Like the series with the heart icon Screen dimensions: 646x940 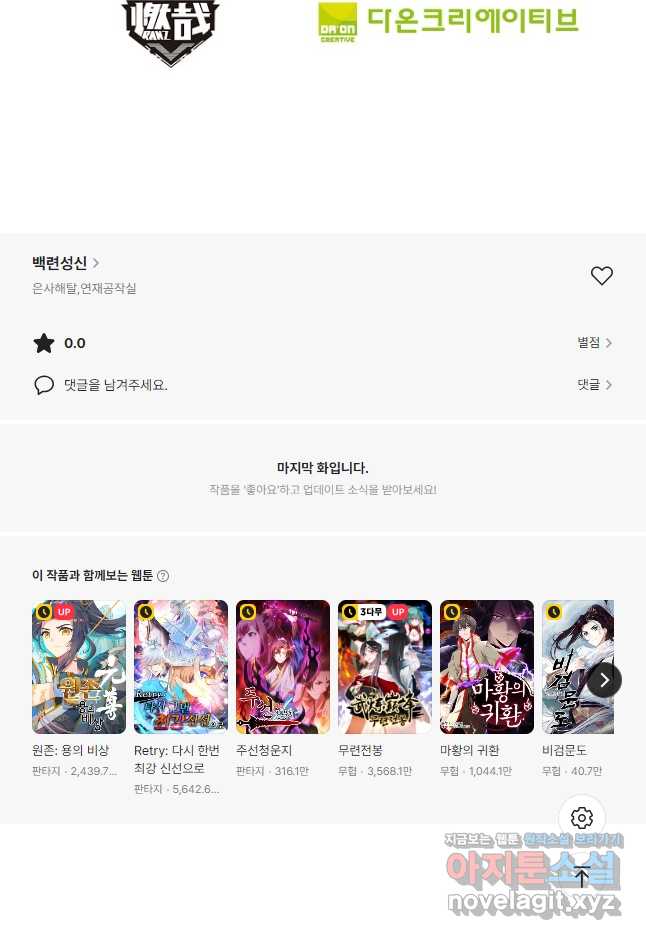click(x=601, y=276)
